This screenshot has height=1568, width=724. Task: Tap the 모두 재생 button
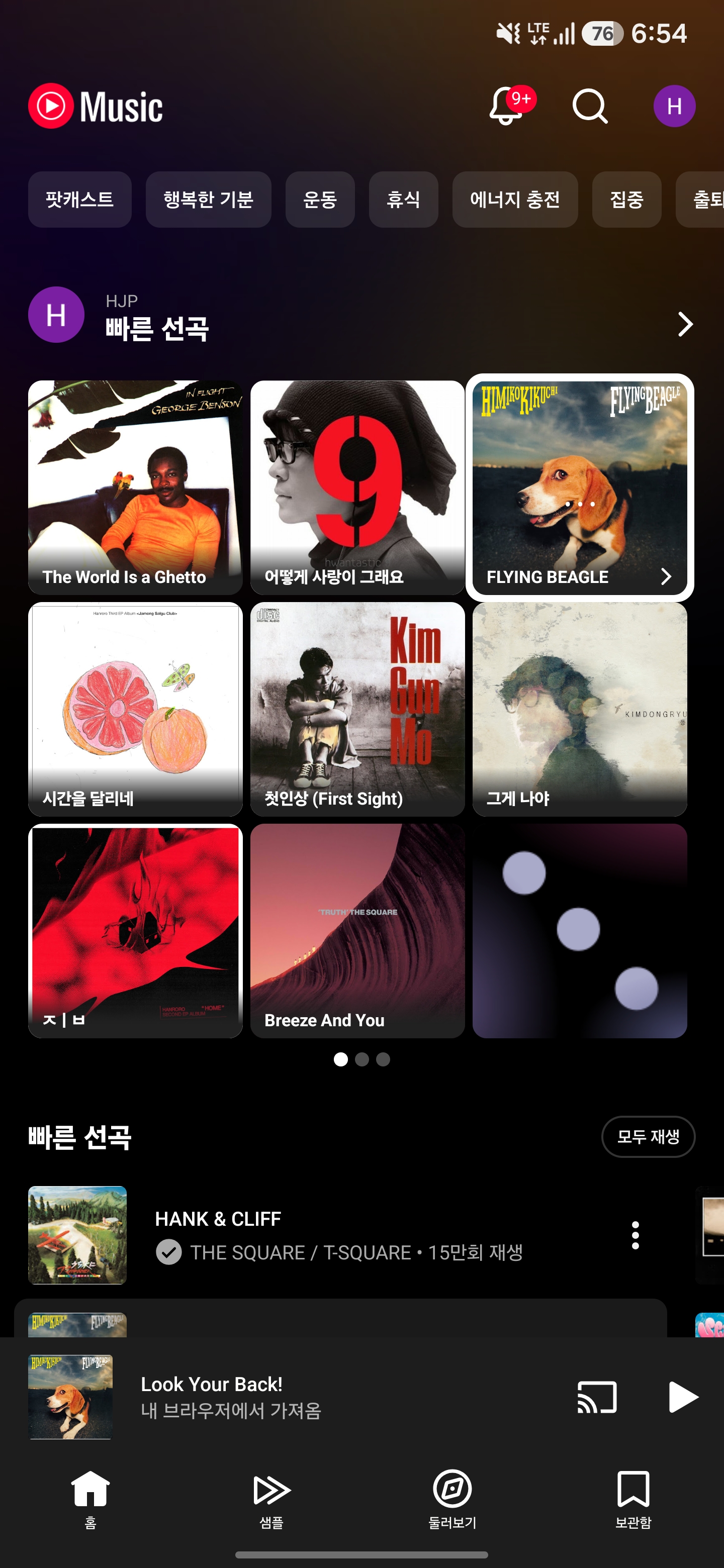click(x=648, y=1136)
